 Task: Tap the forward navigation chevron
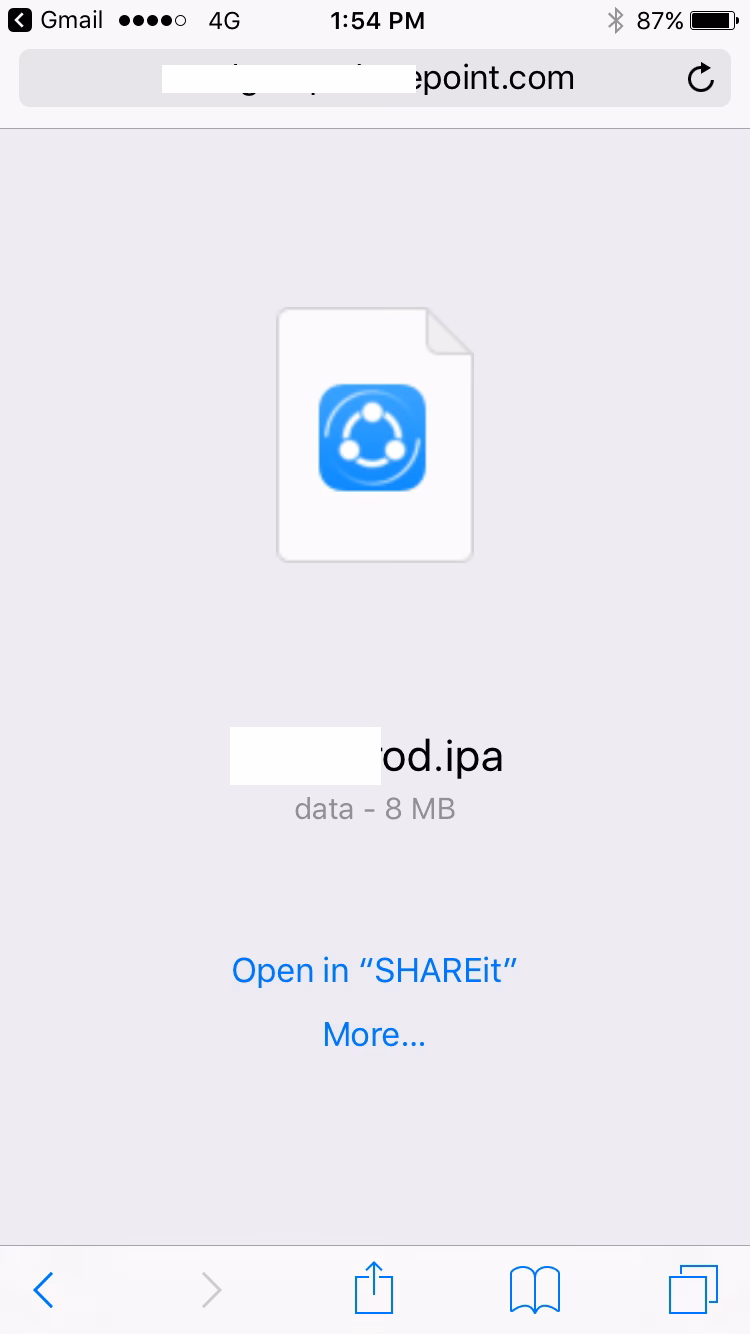[x=210, y=1289]
